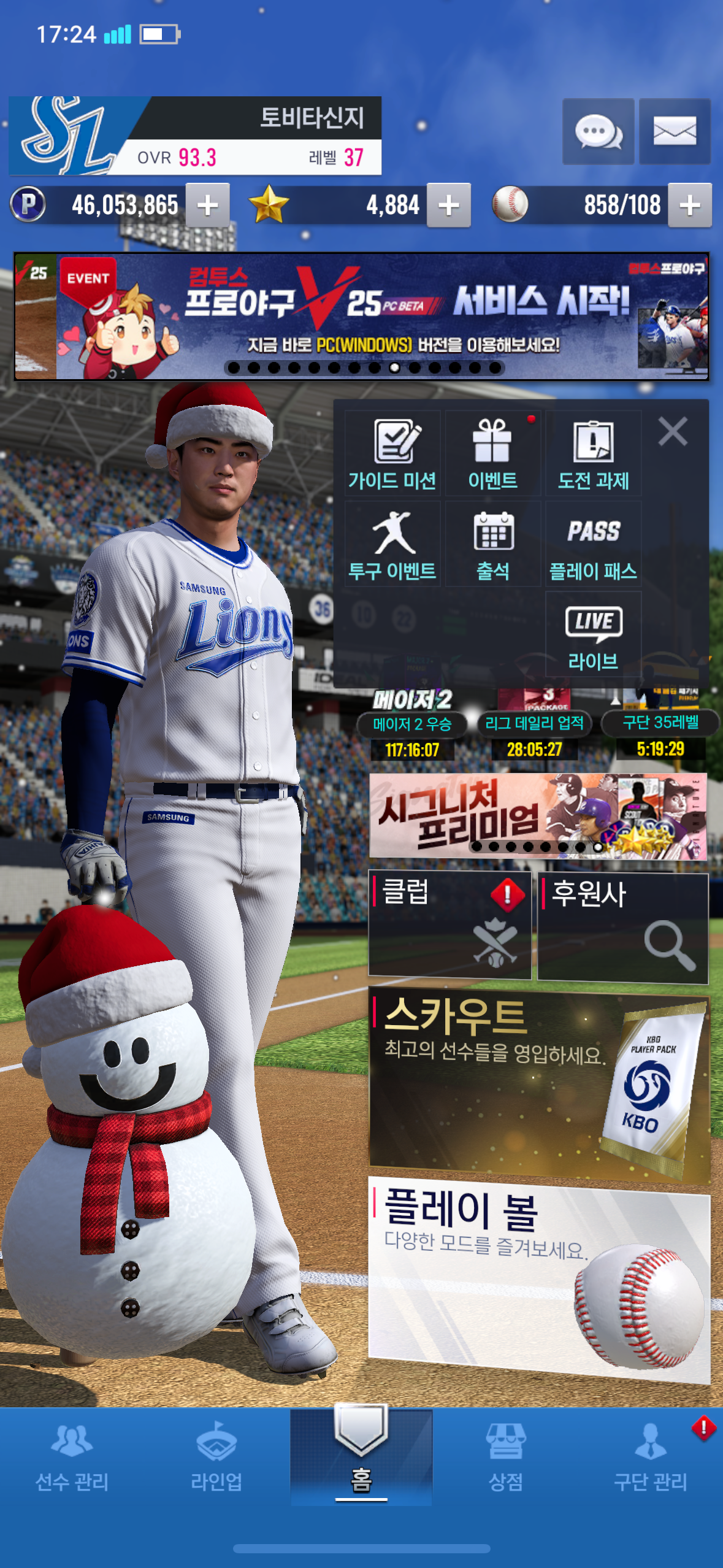Screen dimensions: 723x1568
Task: Open 플레이 볼 game modes
Action: (538, 1278)
